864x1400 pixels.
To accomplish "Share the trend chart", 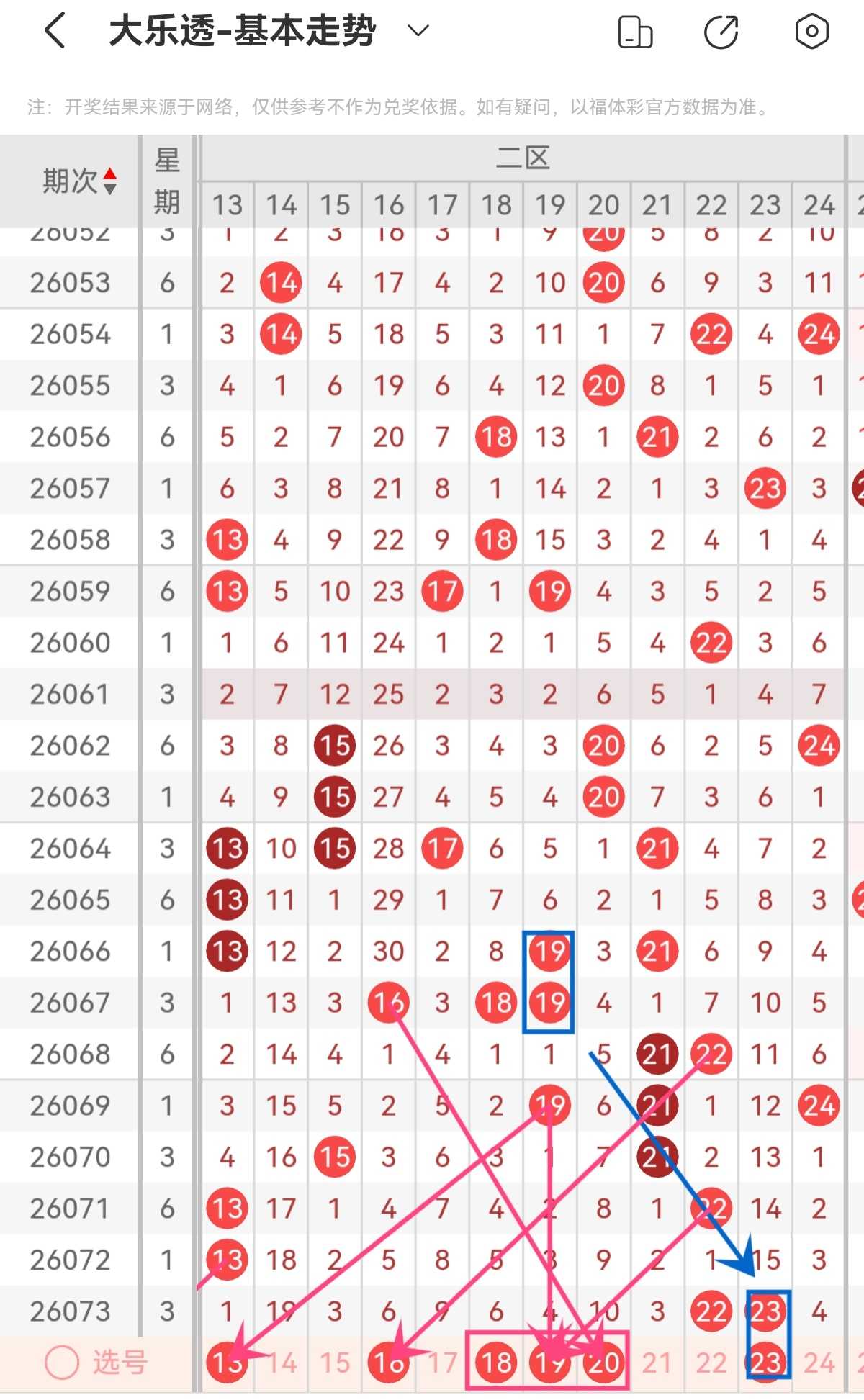I will [x=721, y=32].
